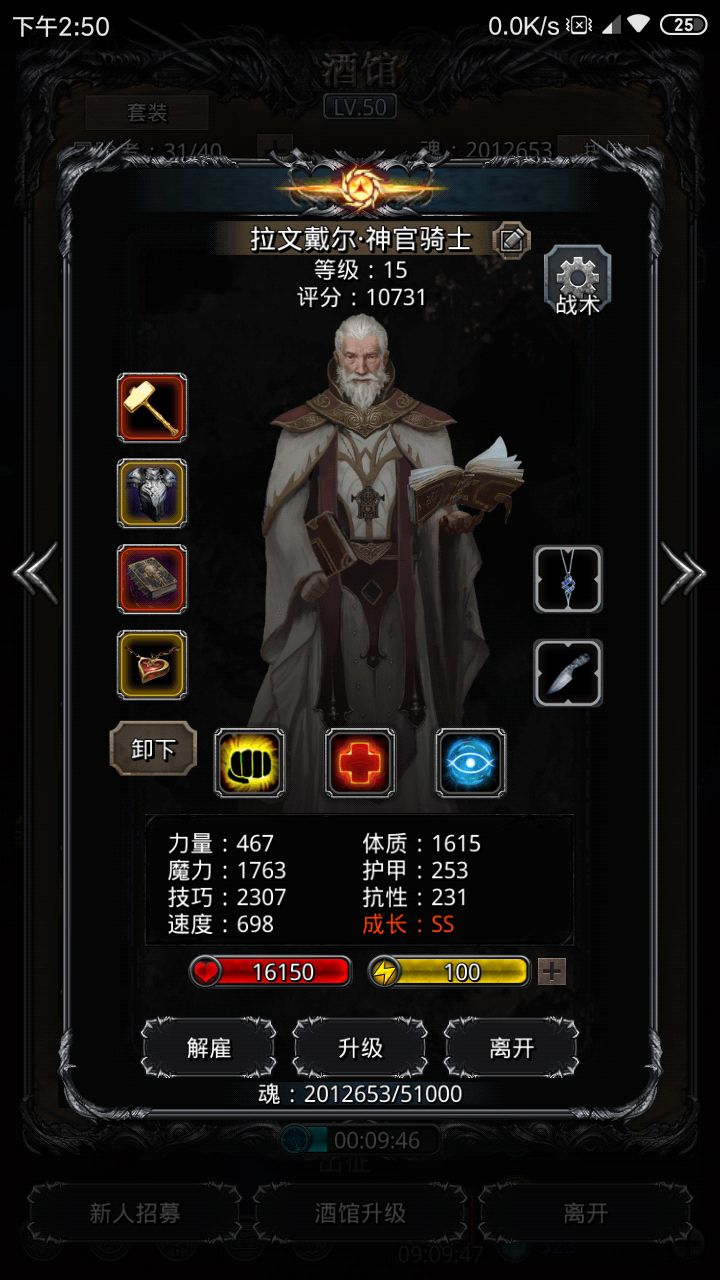Screen dimensions: 720x1280
Task: Close the hero panel with 离开
Action: coord(511,1048)
